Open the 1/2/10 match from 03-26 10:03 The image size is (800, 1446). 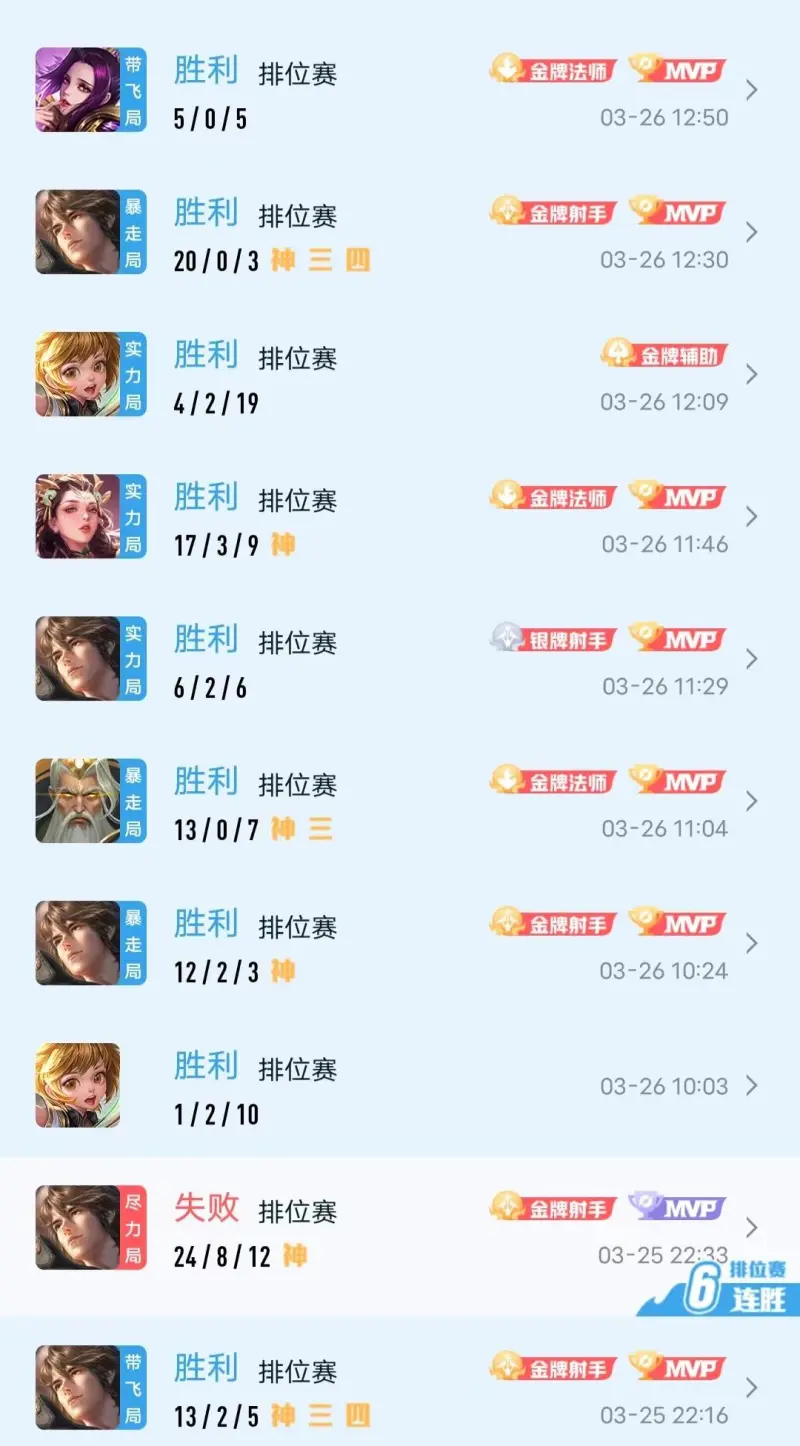tap(400, 1086)
